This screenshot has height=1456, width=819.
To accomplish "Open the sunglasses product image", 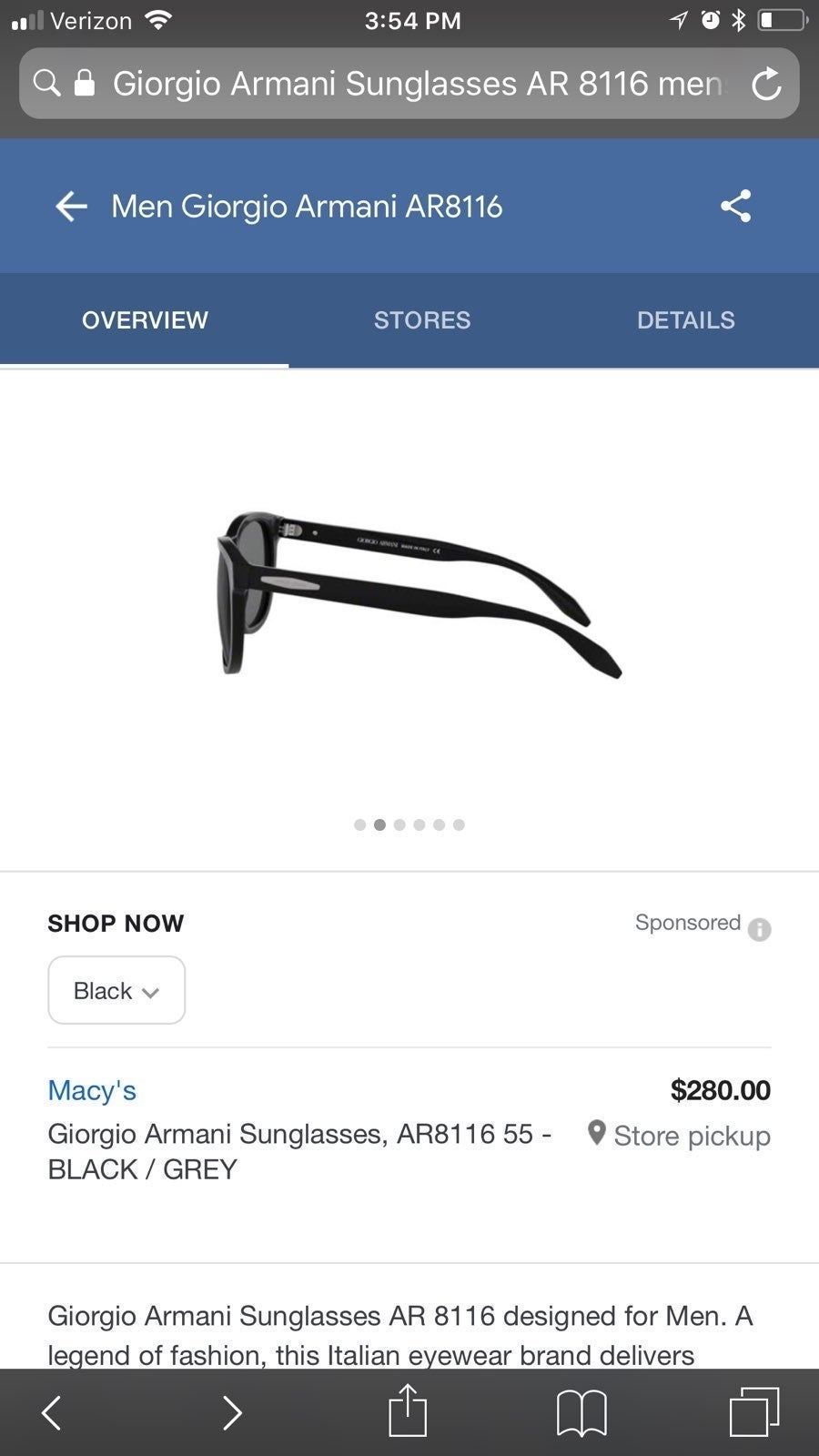I will (x=419, y=594).
